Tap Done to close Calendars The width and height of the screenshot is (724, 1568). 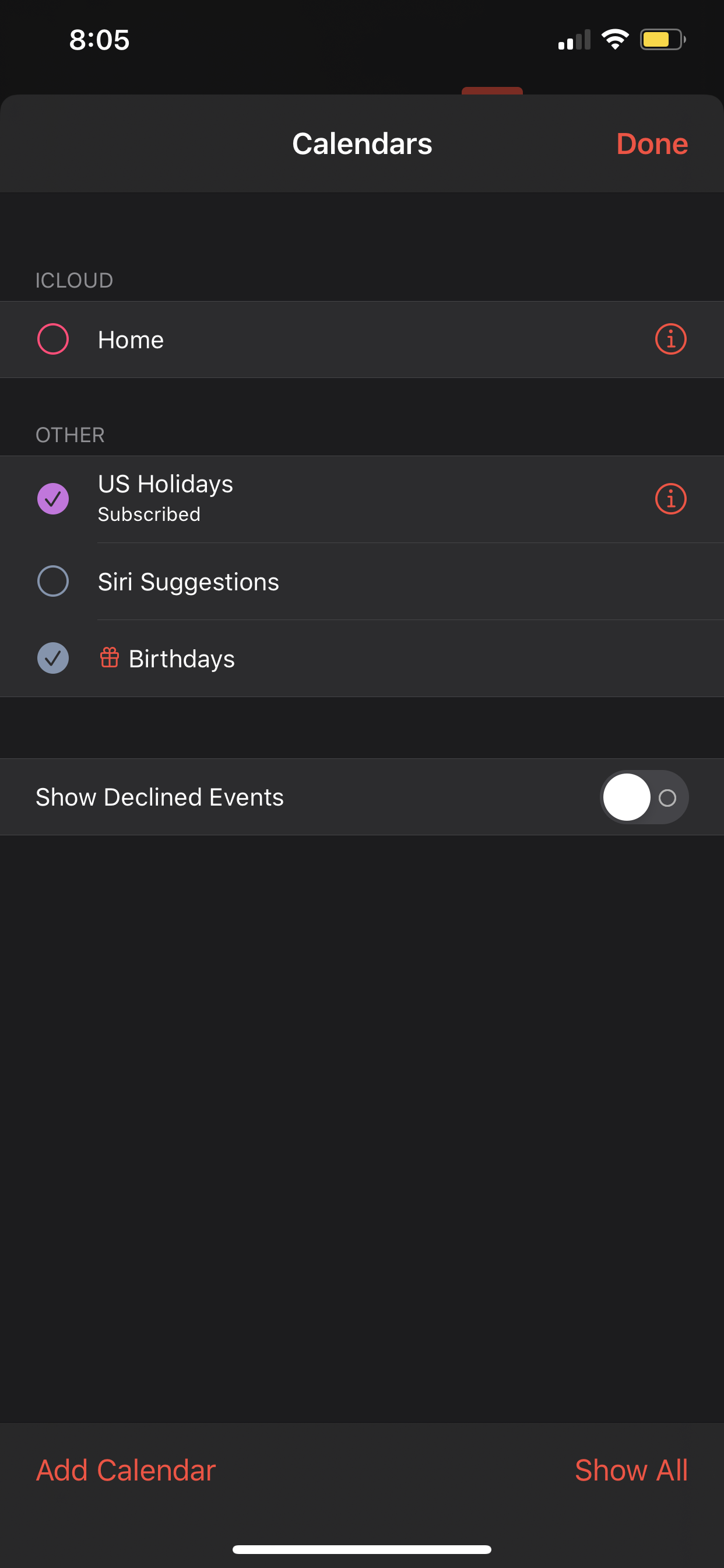click(652, 144)
